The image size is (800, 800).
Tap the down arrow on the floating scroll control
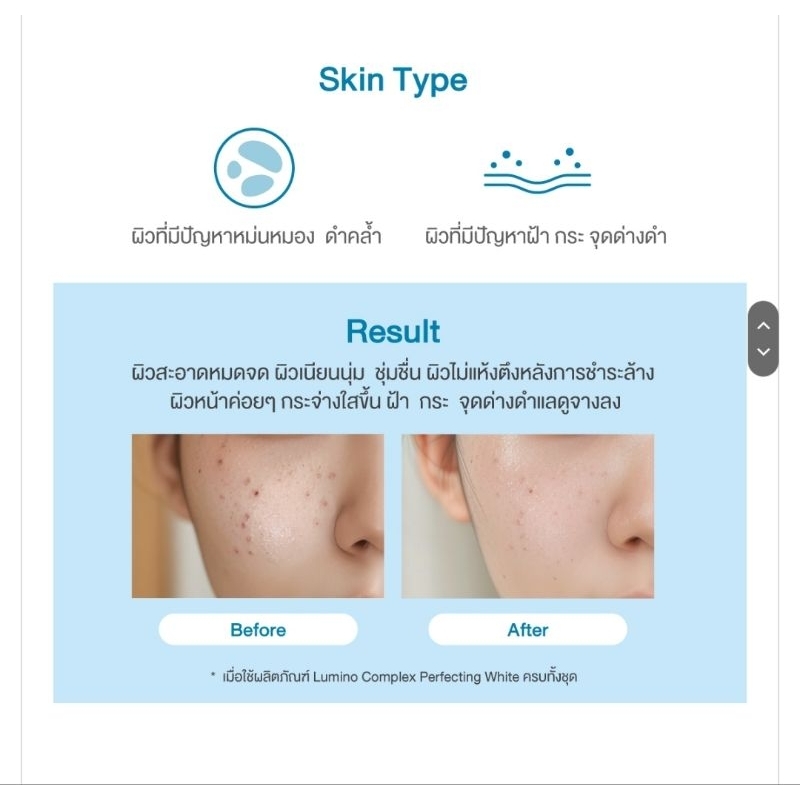[763, 352]
